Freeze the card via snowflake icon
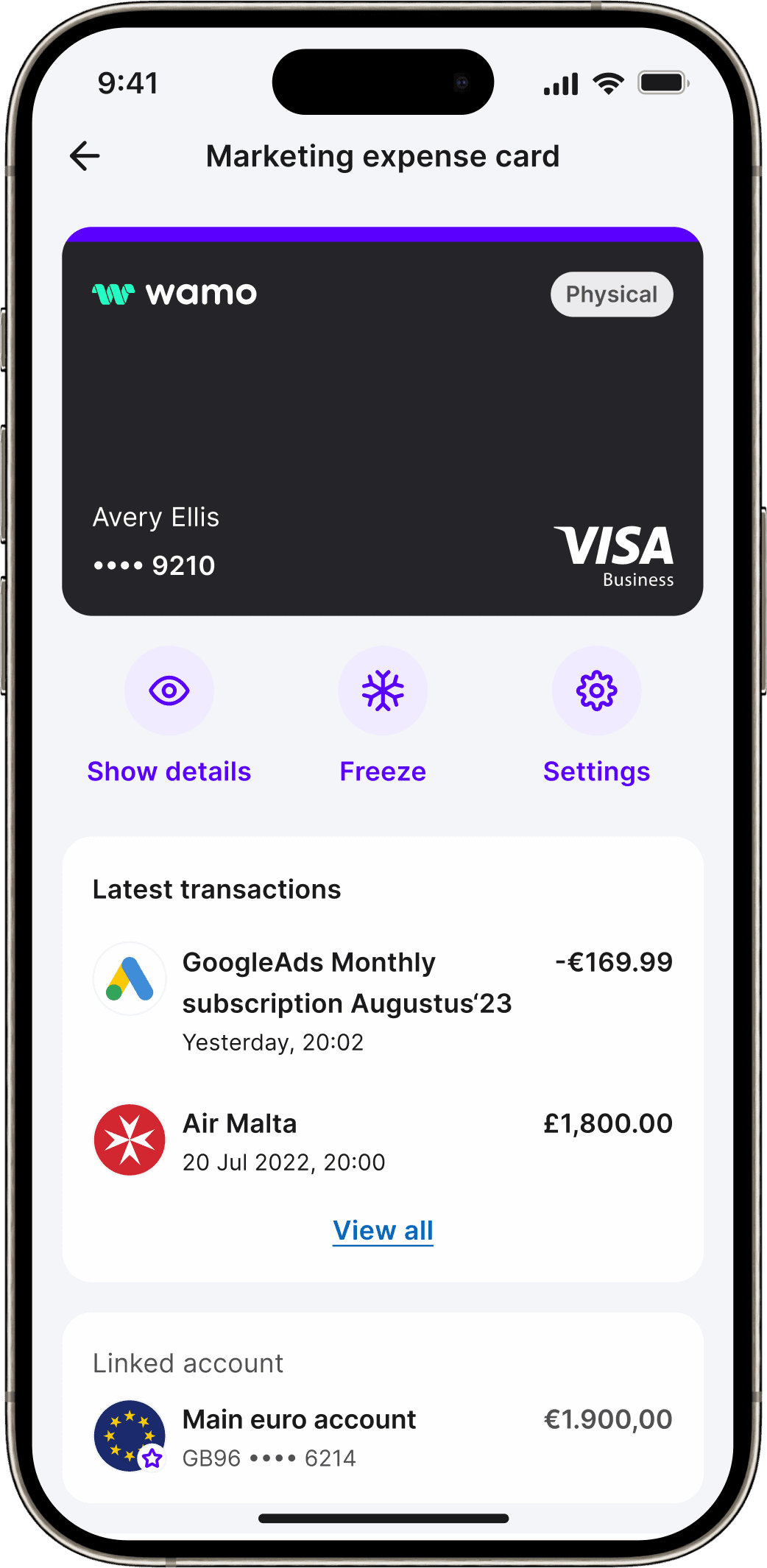This screenshot has width=767, height=1568. click(383, 690)
